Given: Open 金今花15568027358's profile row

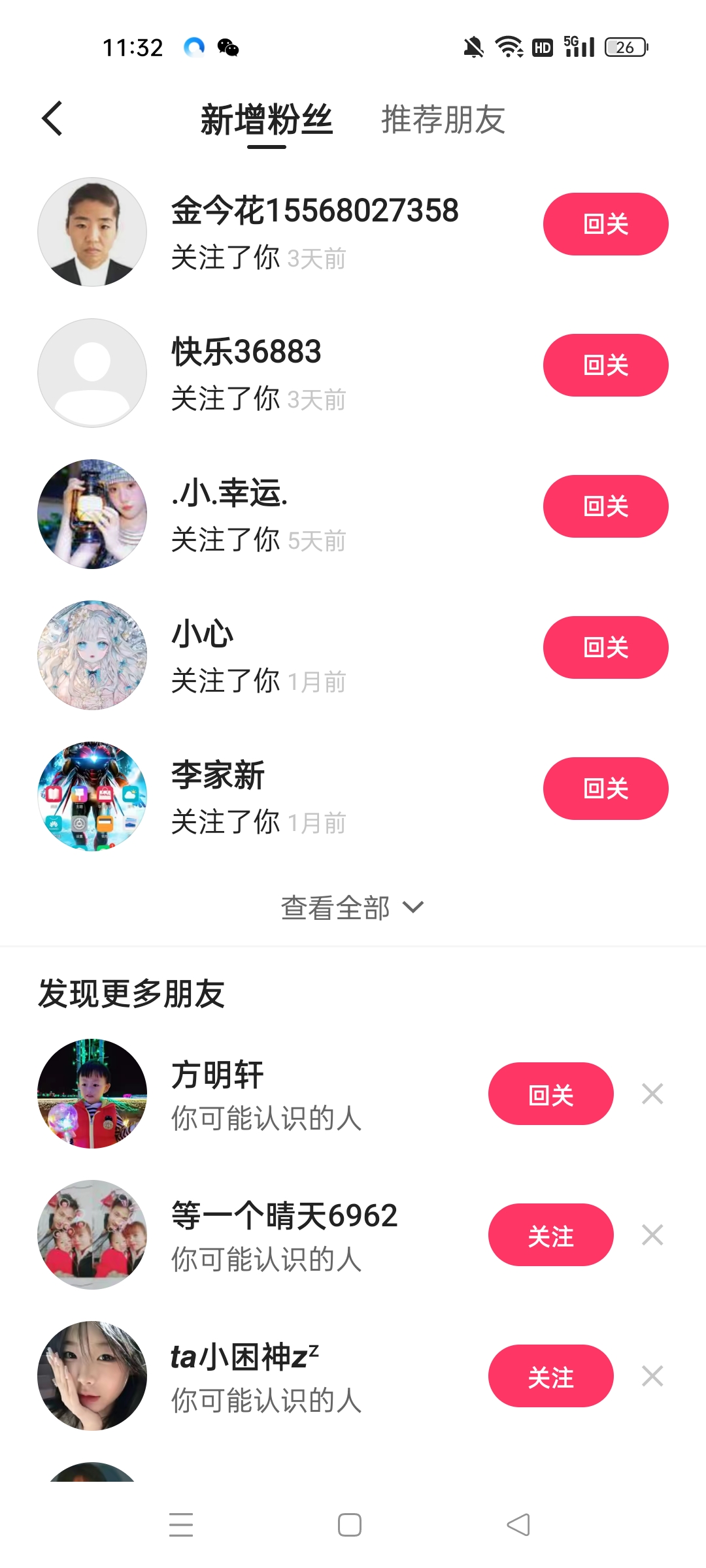Looking at the screenshot, I should point(314,232).
